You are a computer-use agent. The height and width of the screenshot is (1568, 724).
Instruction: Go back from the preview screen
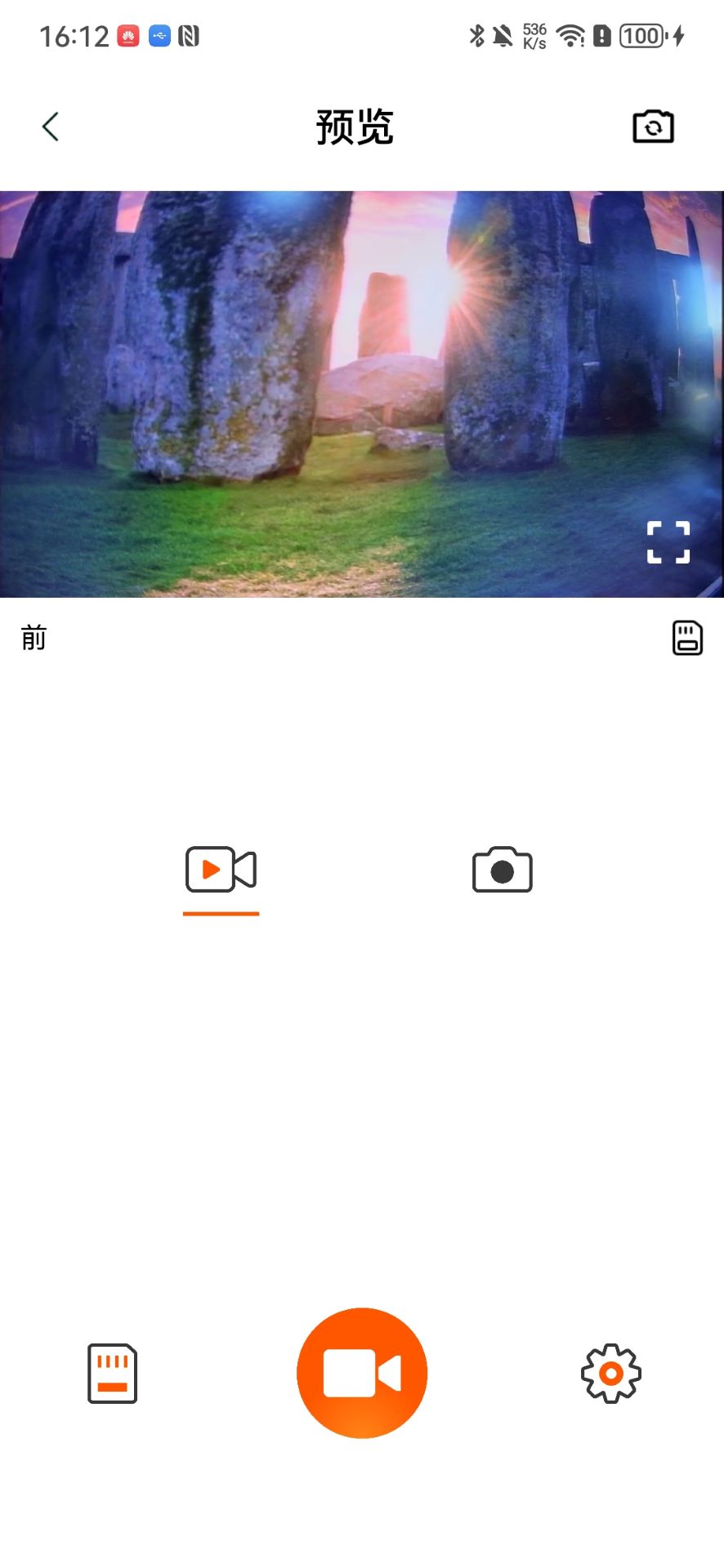(51, 127)
